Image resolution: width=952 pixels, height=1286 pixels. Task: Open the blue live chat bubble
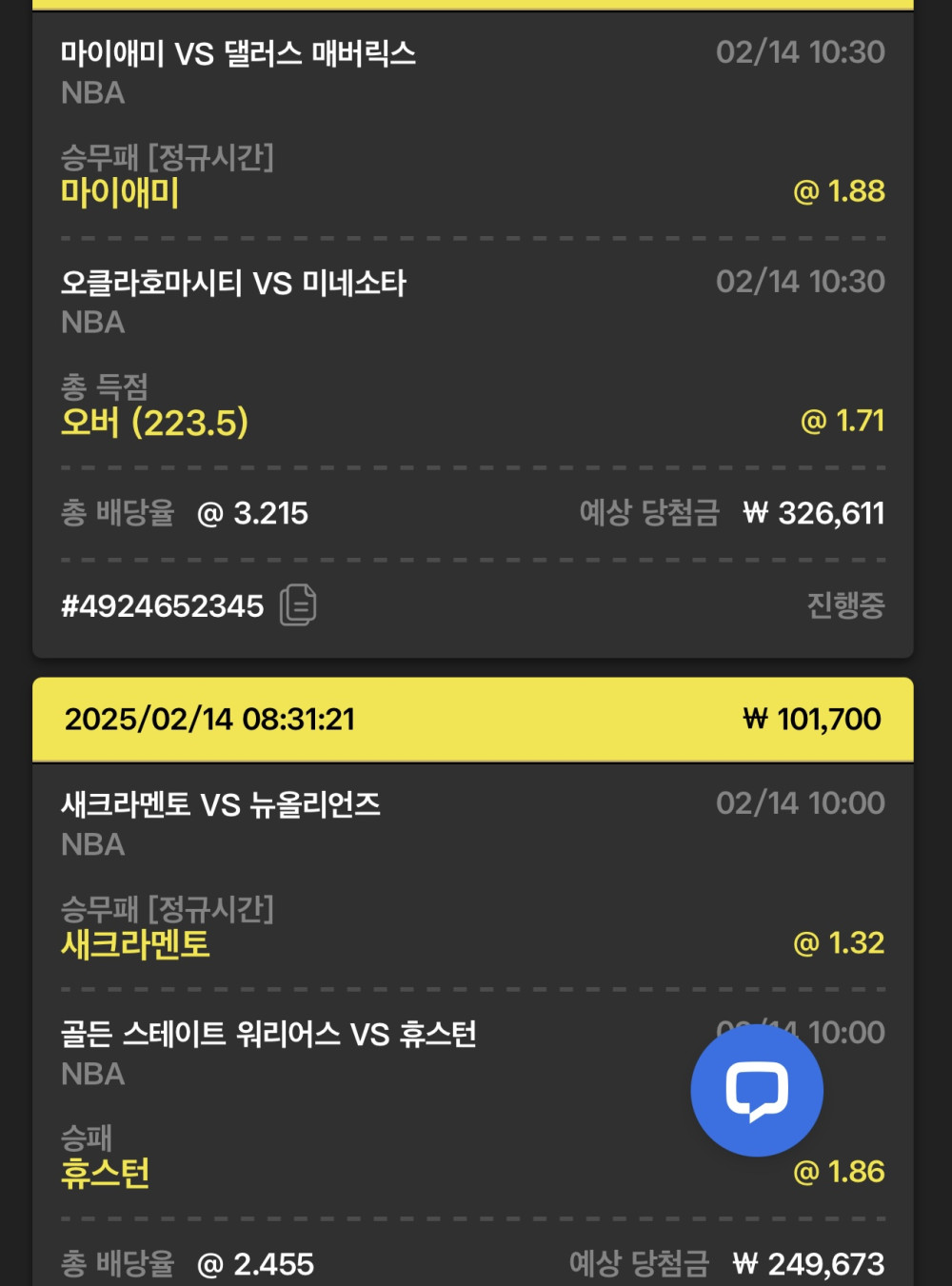point(757,1091)
